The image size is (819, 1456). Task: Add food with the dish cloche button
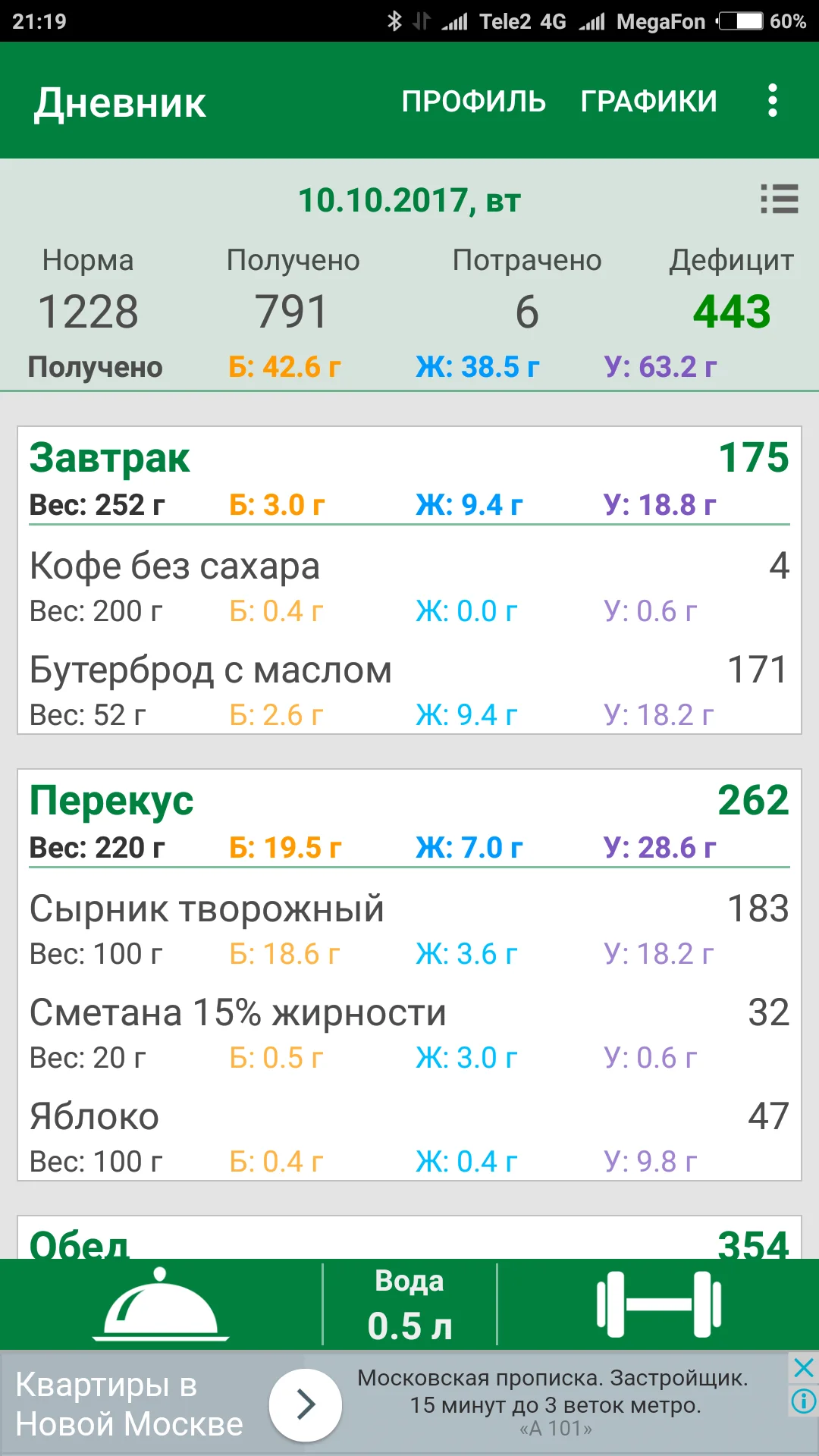tap(161, 1304)
